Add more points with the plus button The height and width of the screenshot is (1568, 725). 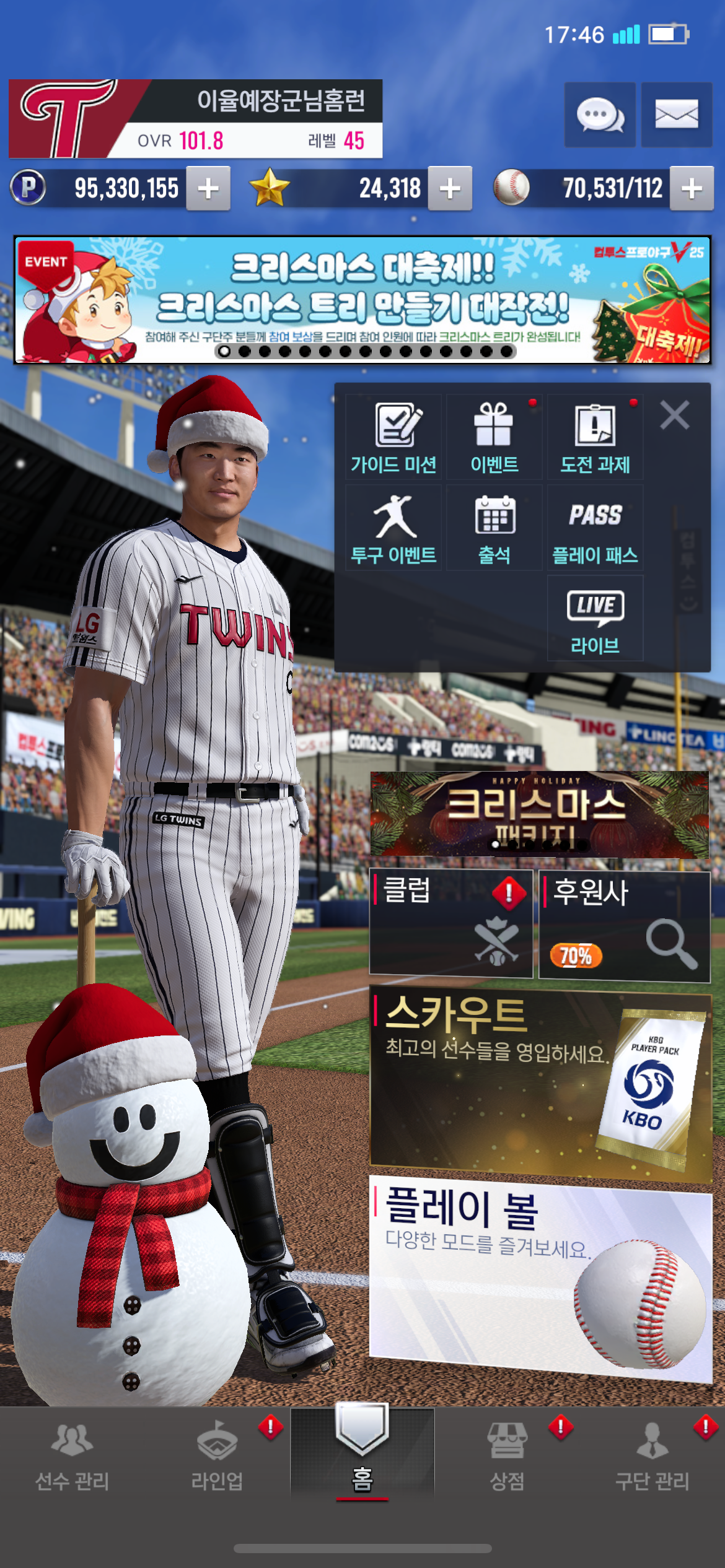pos(208,188)
